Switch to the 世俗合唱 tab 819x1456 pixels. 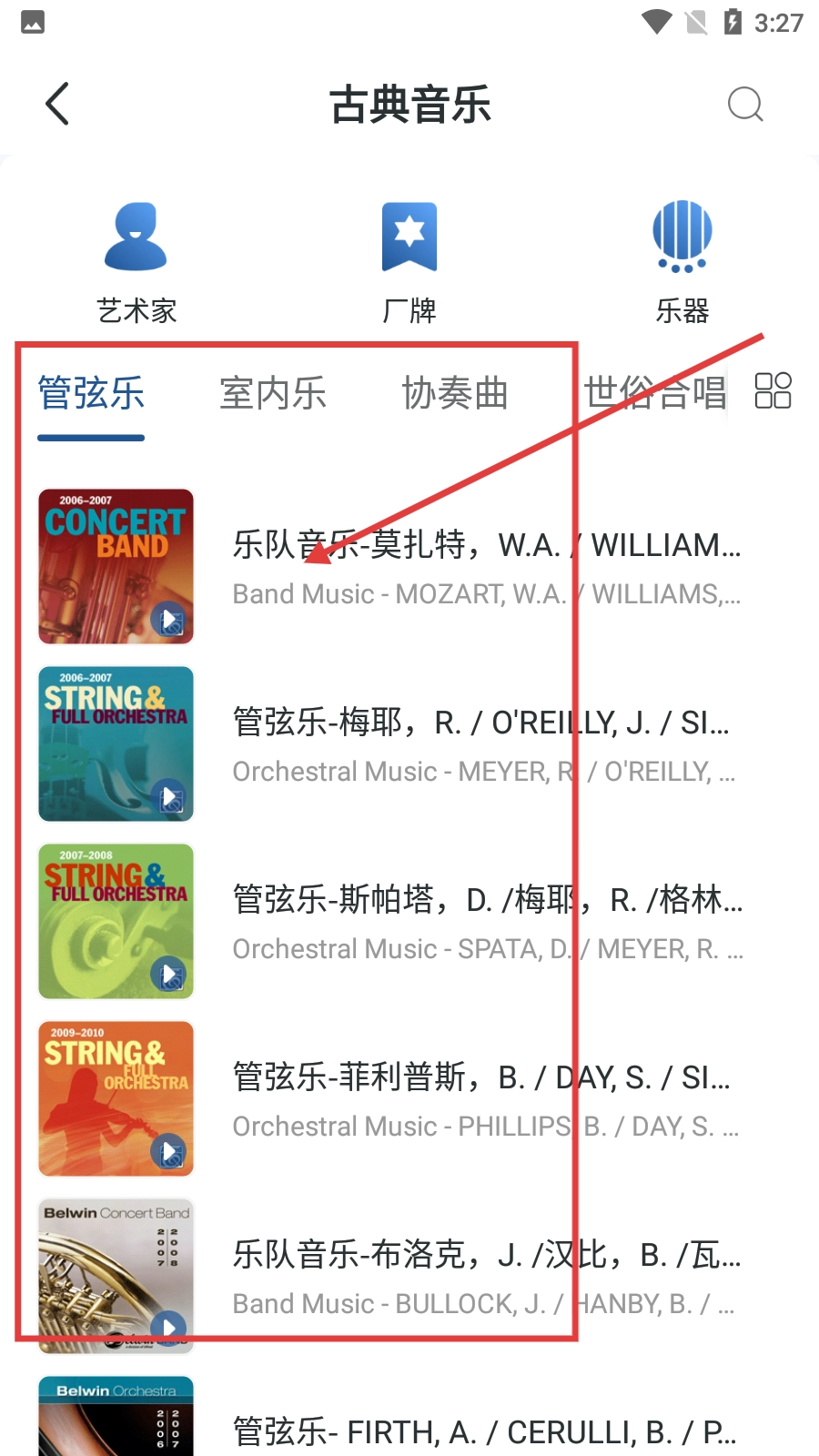(655, 394)
